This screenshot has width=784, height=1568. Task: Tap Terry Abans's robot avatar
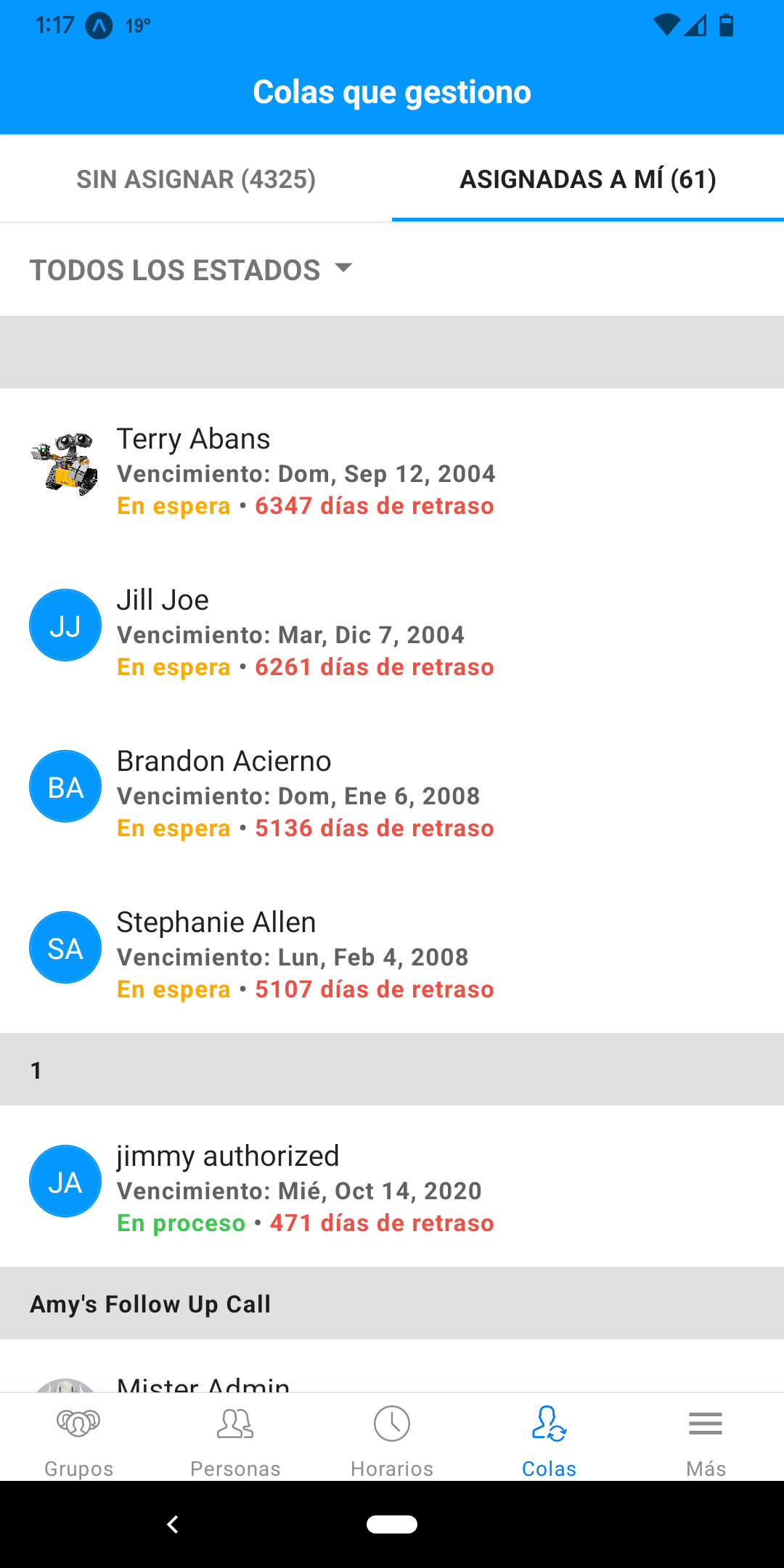point(65,463)
